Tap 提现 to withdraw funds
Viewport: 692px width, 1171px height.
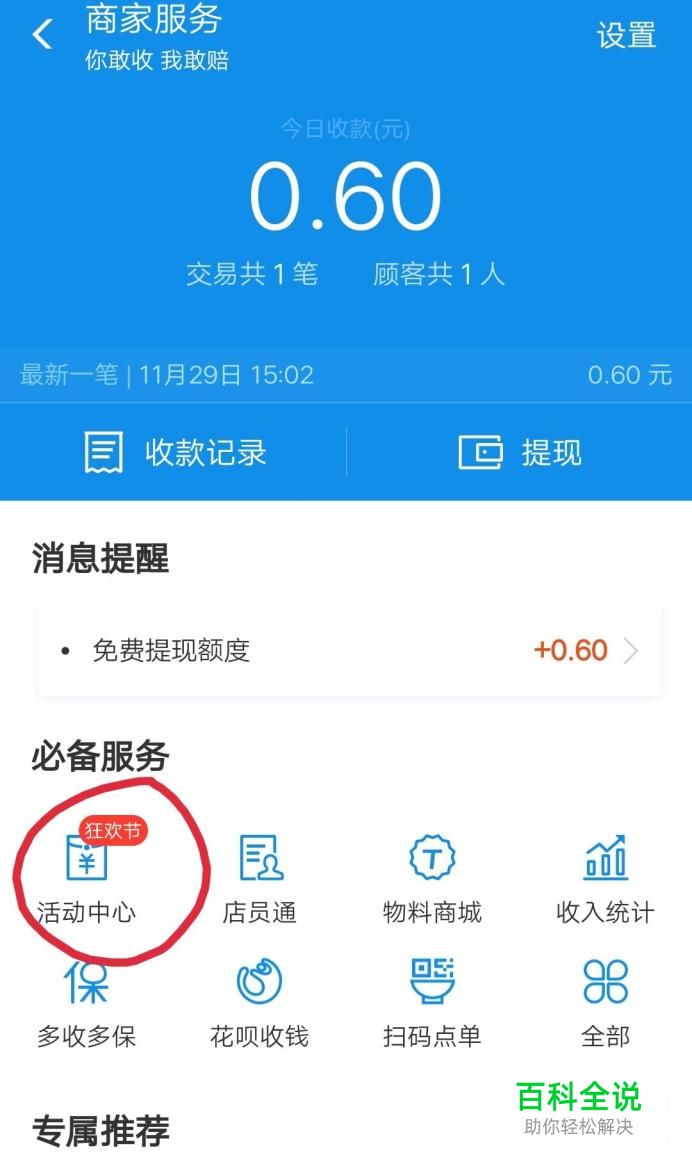520,452
